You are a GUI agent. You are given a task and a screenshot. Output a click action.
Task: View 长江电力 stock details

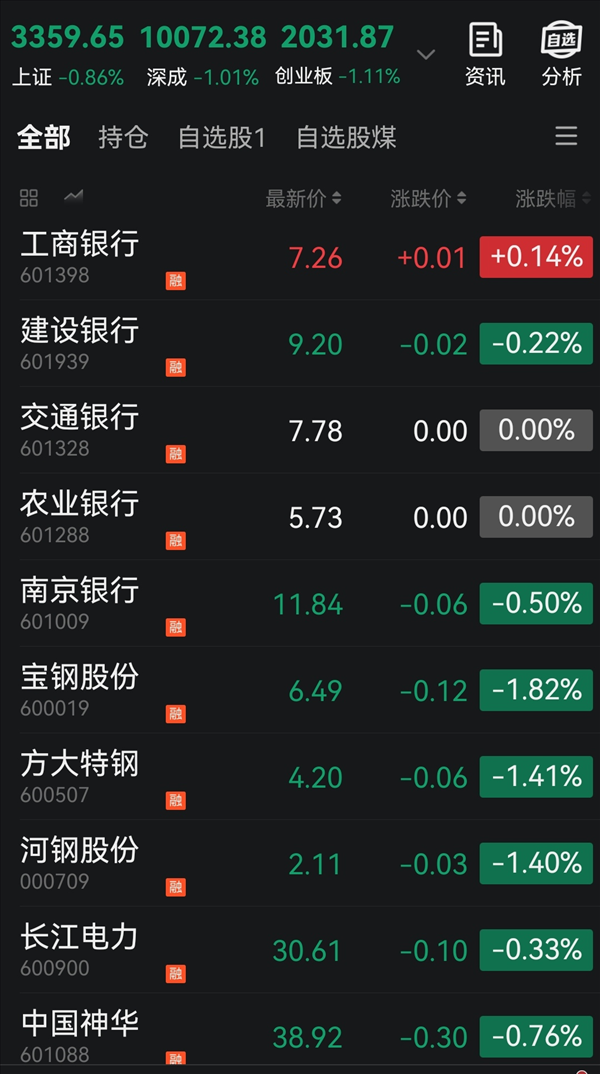[x=300, y=950]
